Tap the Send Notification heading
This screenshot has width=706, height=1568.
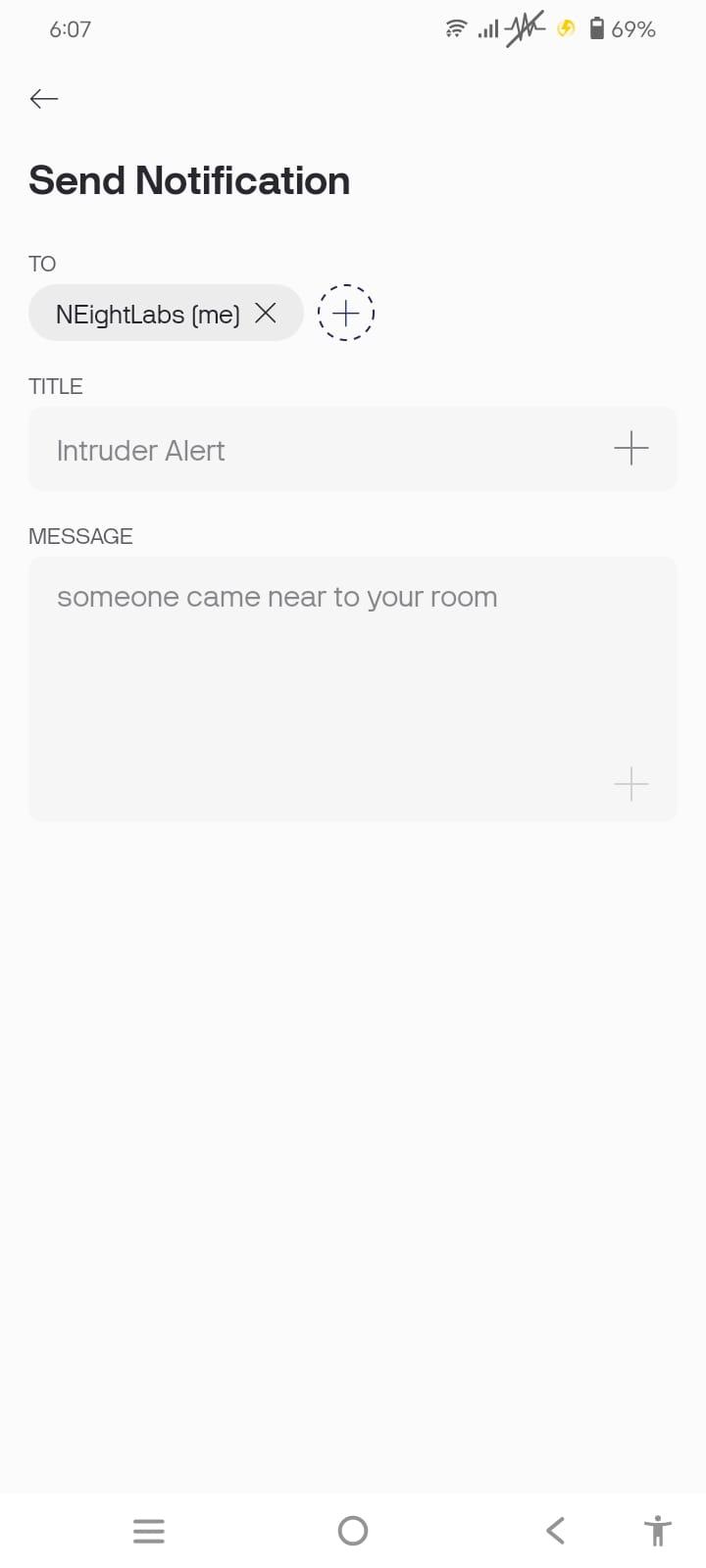tap(189, 180)
